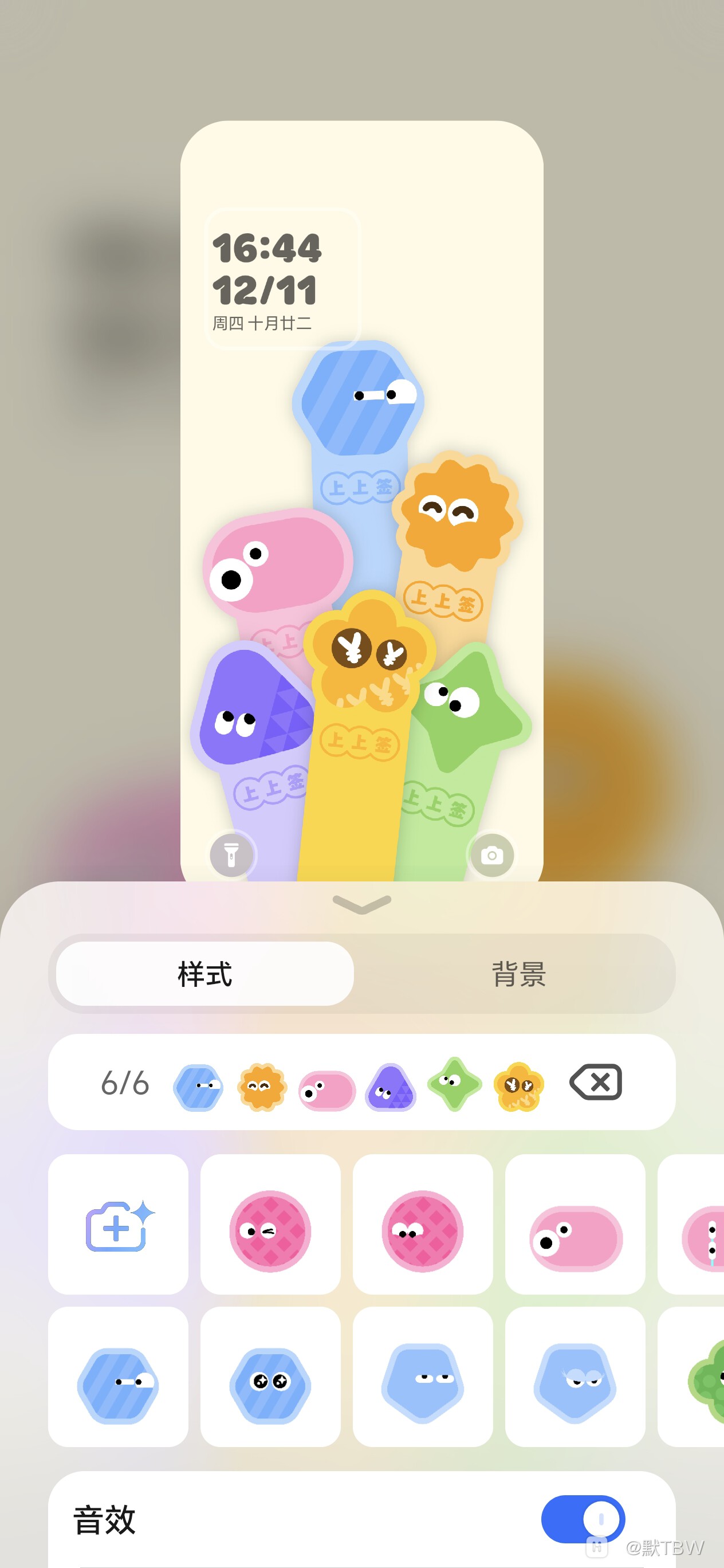Switch to the 背景 tab
Screen dimensions: 724x1568
518,974
